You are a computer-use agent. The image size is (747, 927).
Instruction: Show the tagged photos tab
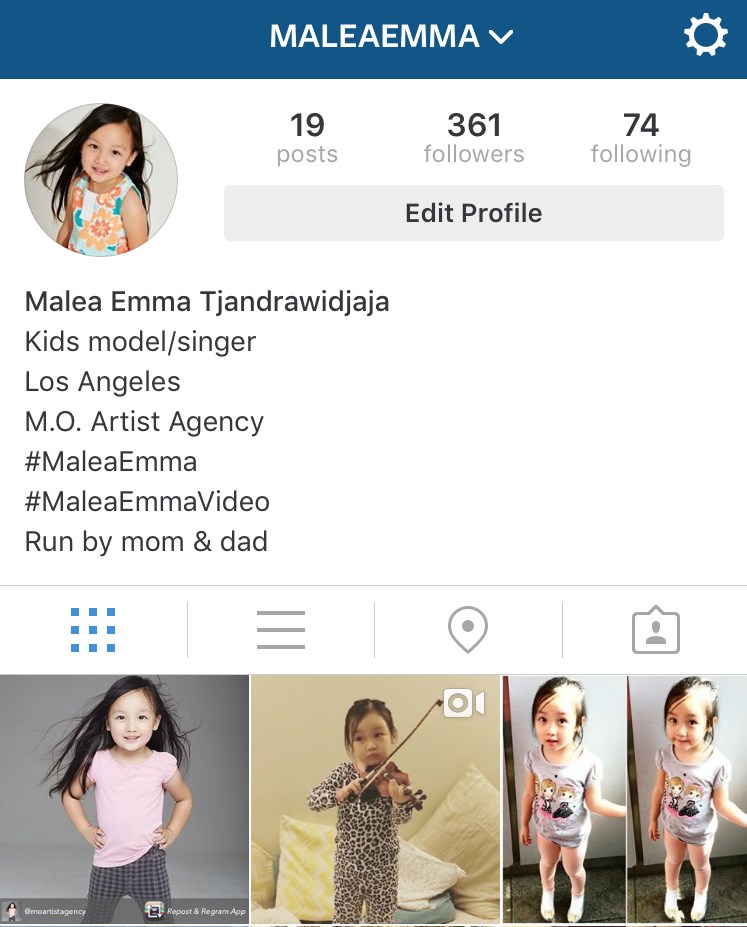655,630
